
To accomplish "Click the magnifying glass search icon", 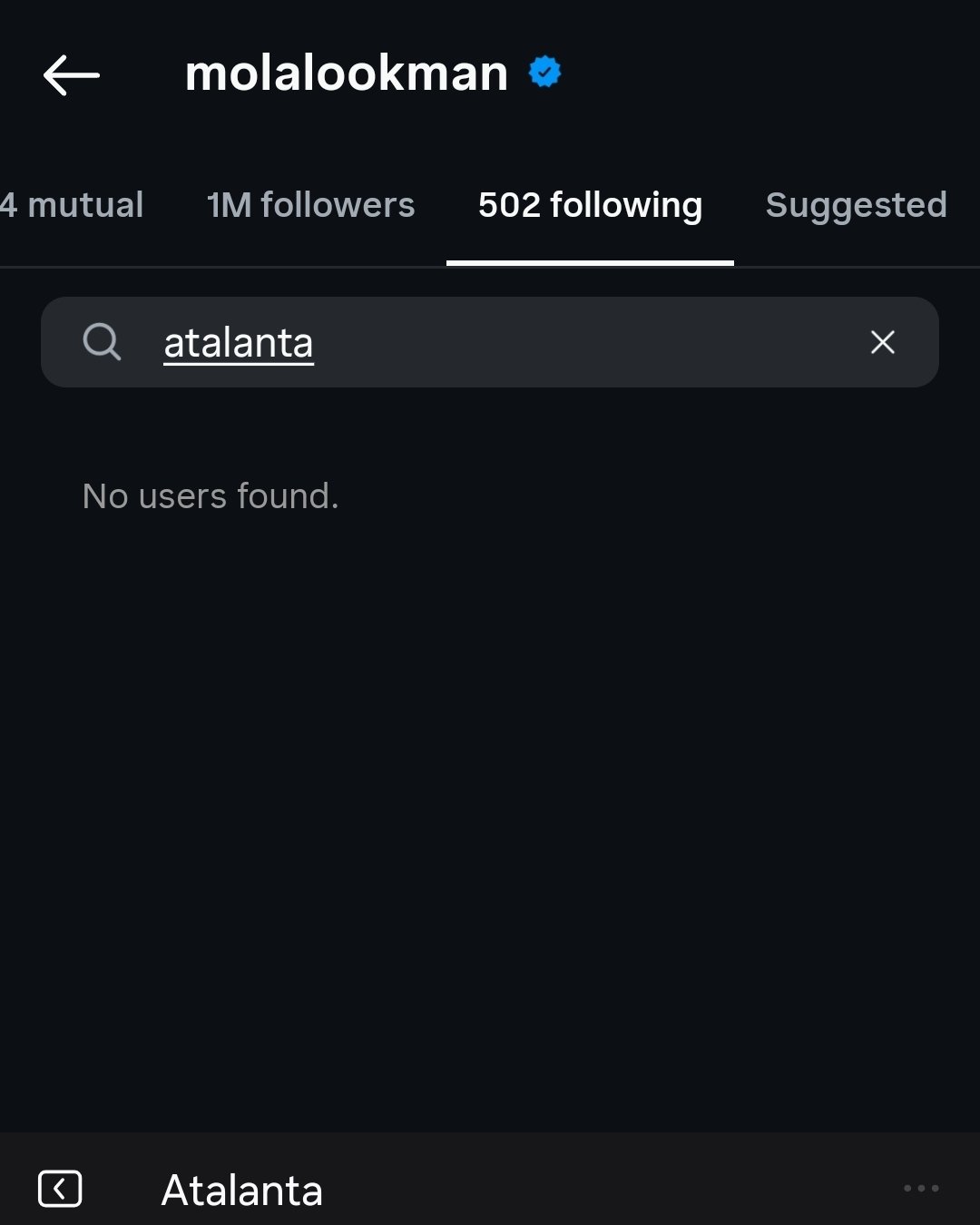I will 103,342.
